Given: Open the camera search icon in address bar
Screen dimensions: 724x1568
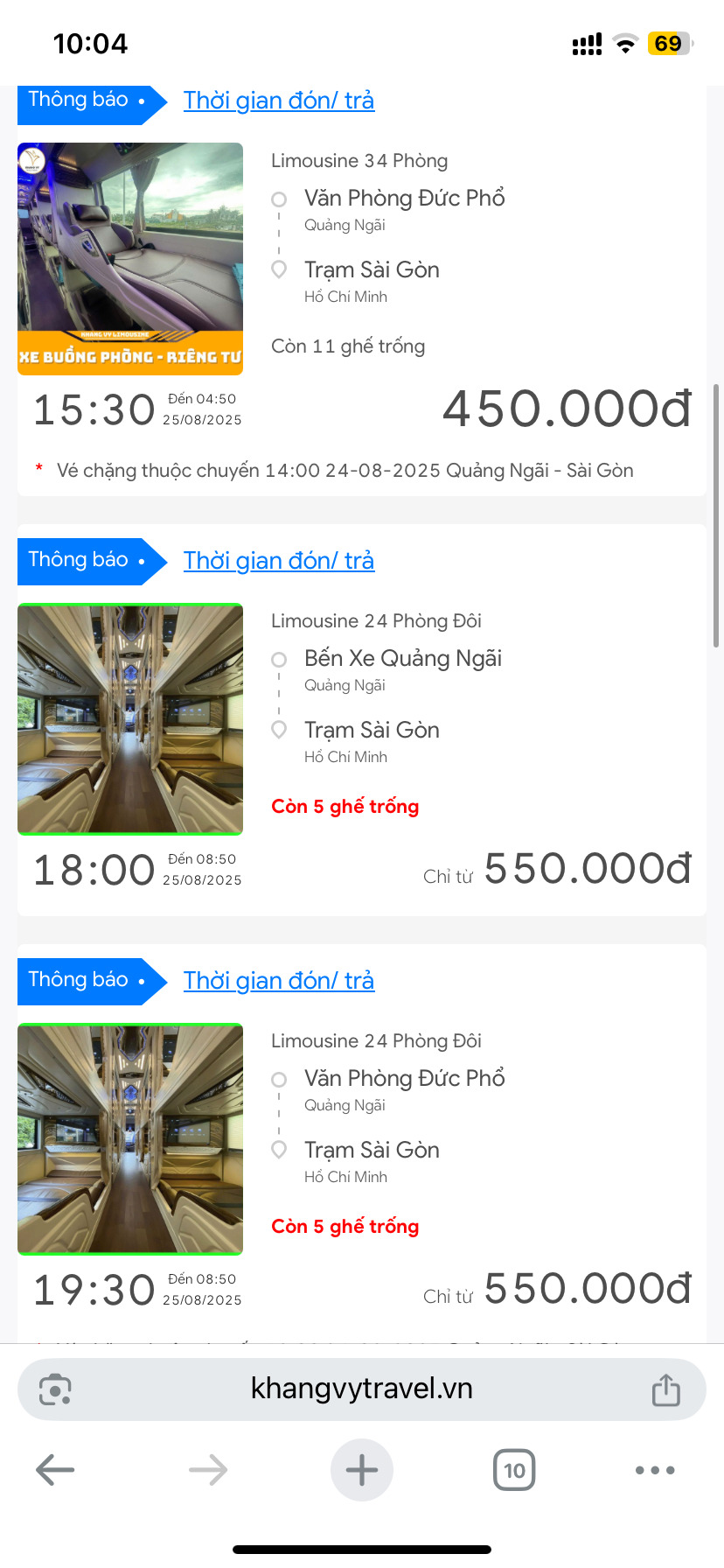Looking at the screenshot, I should [55, 1389].
